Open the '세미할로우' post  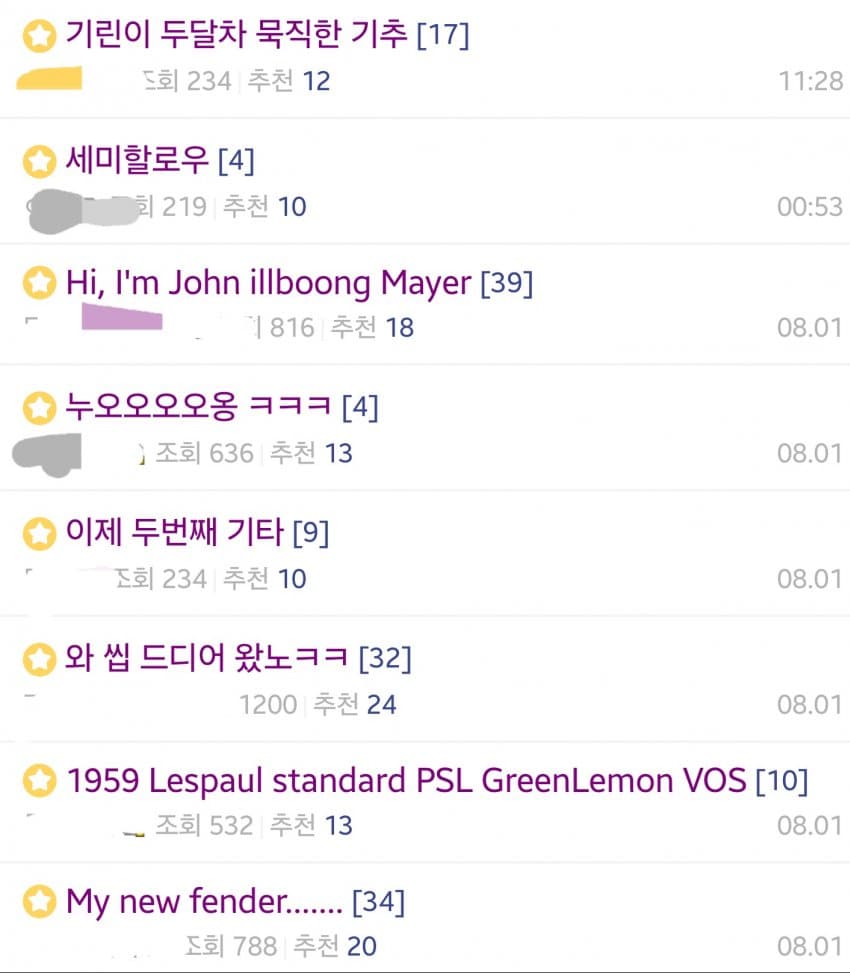(x=137, y=159)
